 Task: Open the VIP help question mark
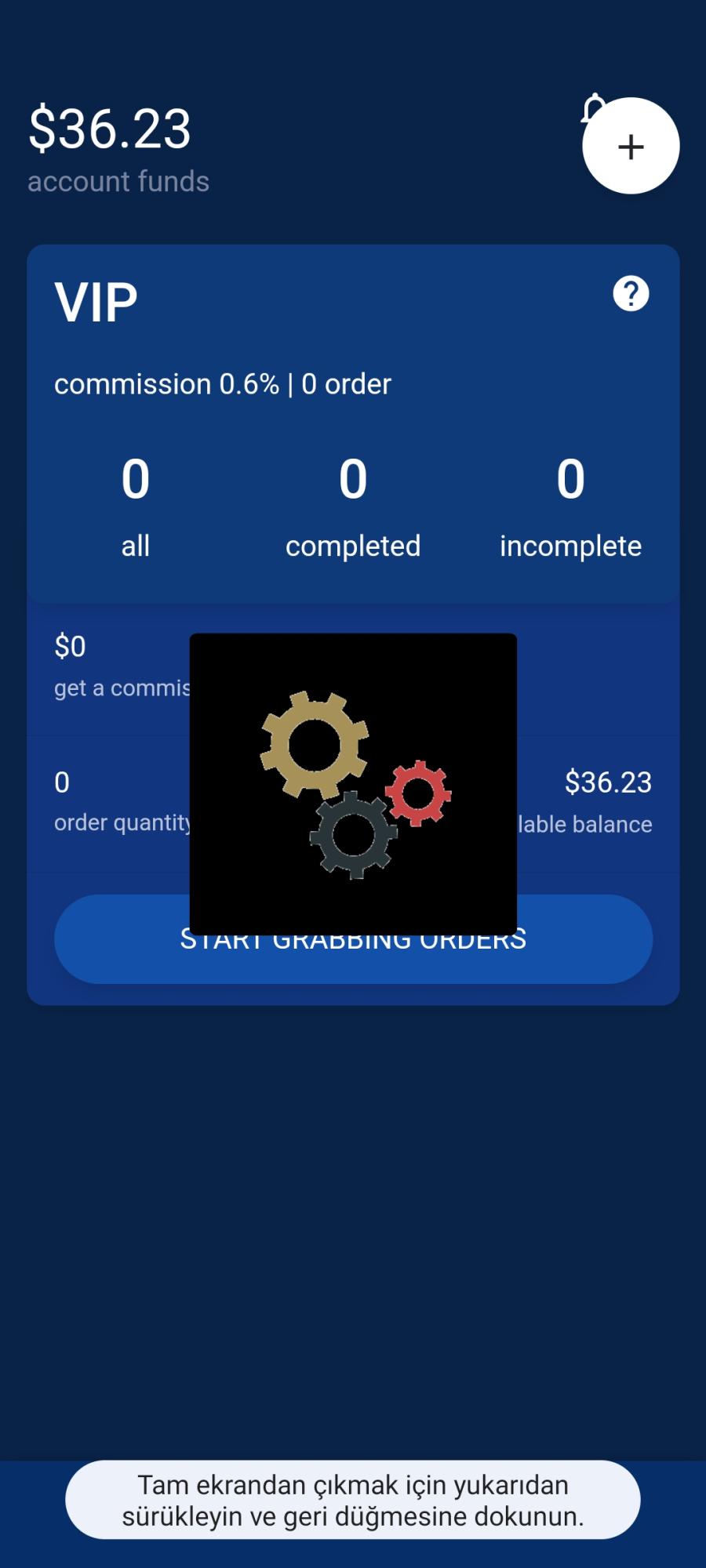point(631,294)
